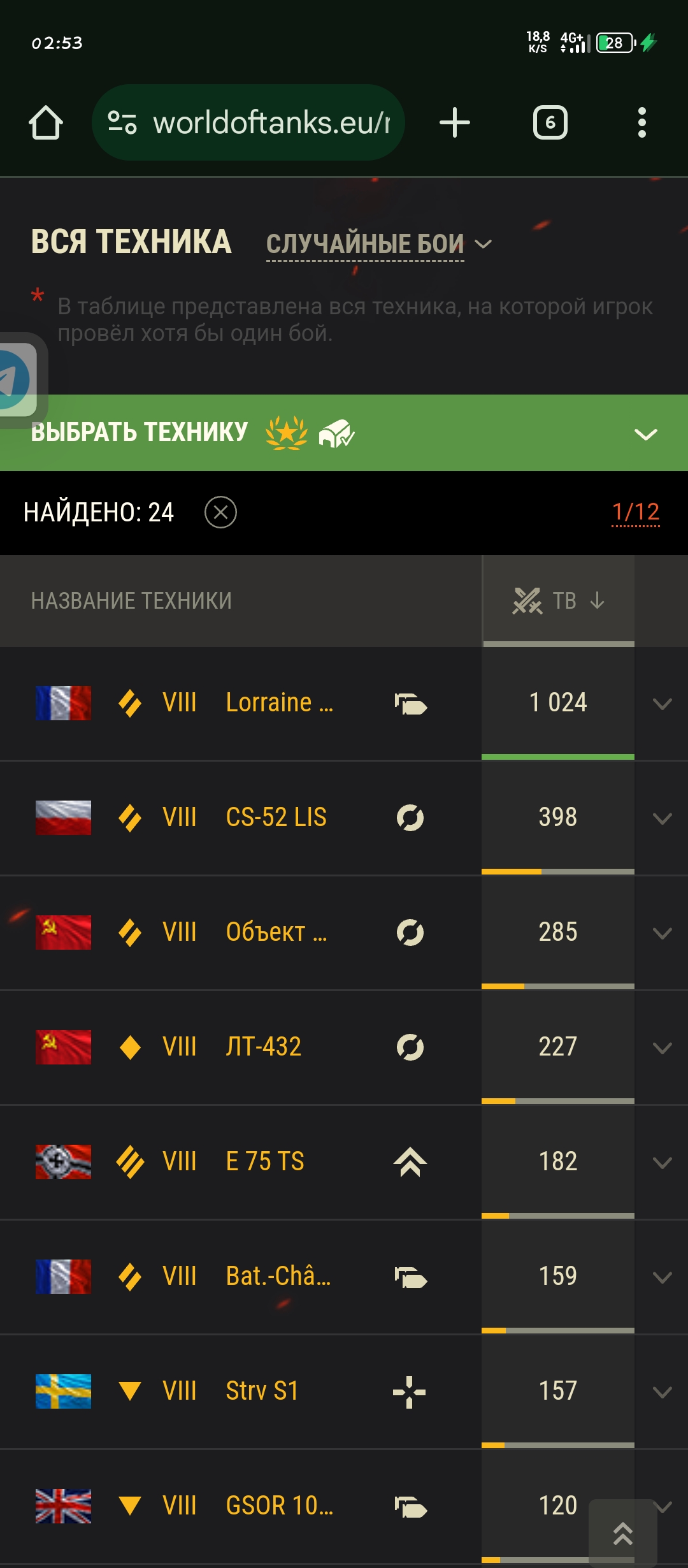Expand the Bat.-Châ row details
This screenshot has width=688, height=1568.
[x=663, y=1277]
